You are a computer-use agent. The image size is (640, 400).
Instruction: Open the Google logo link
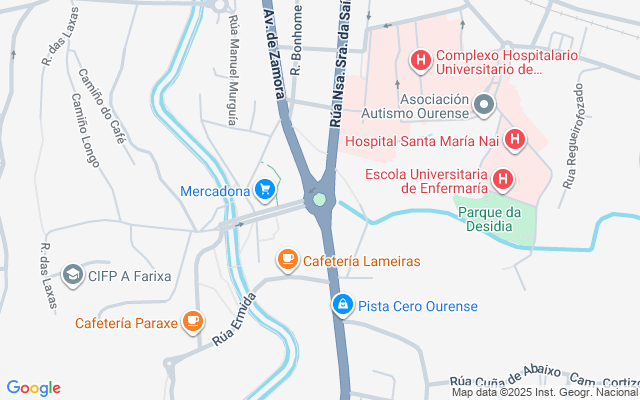pos(33,388)
